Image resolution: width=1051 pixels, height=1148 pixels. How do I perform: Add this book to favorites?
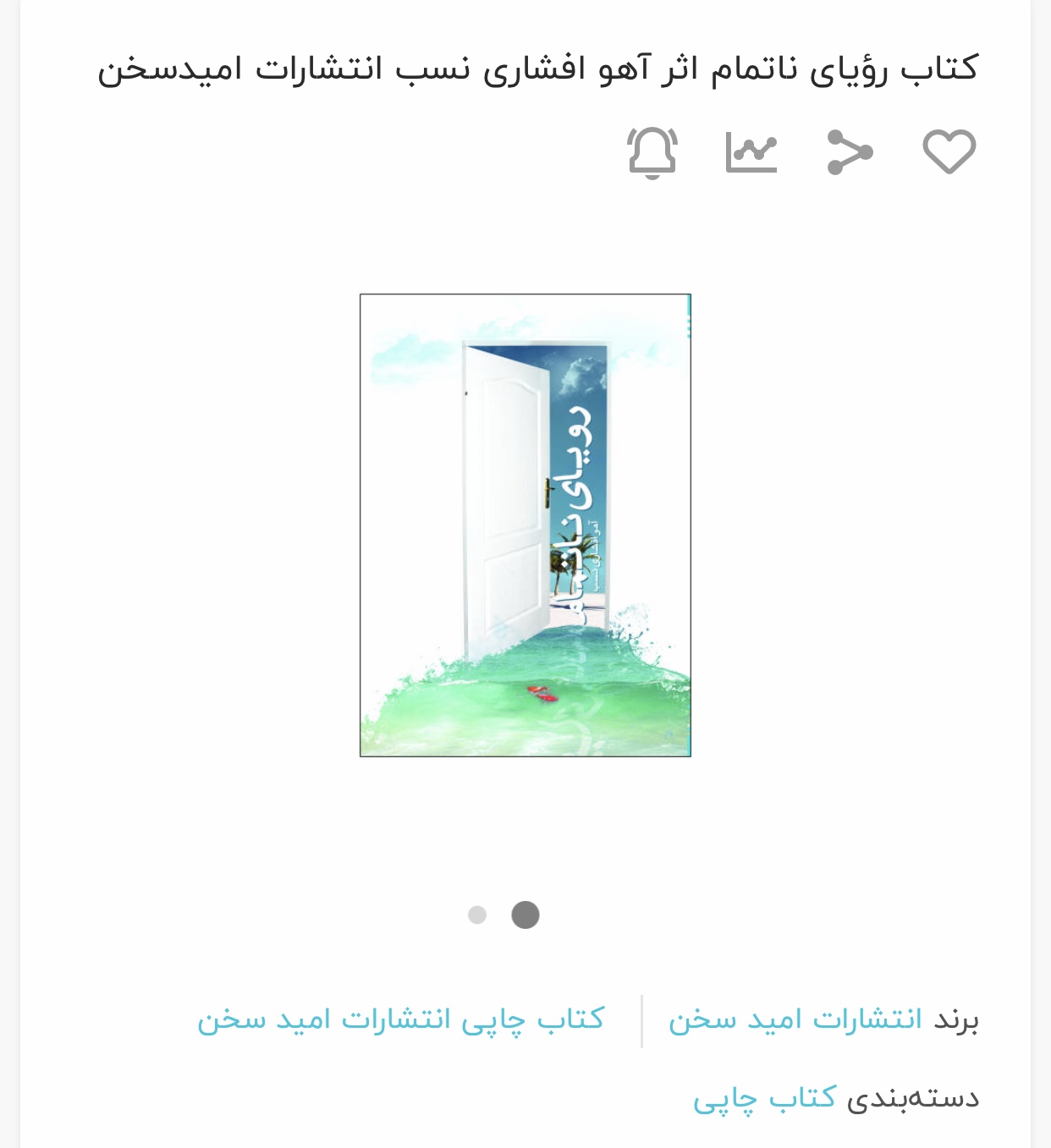click(949, 152)
